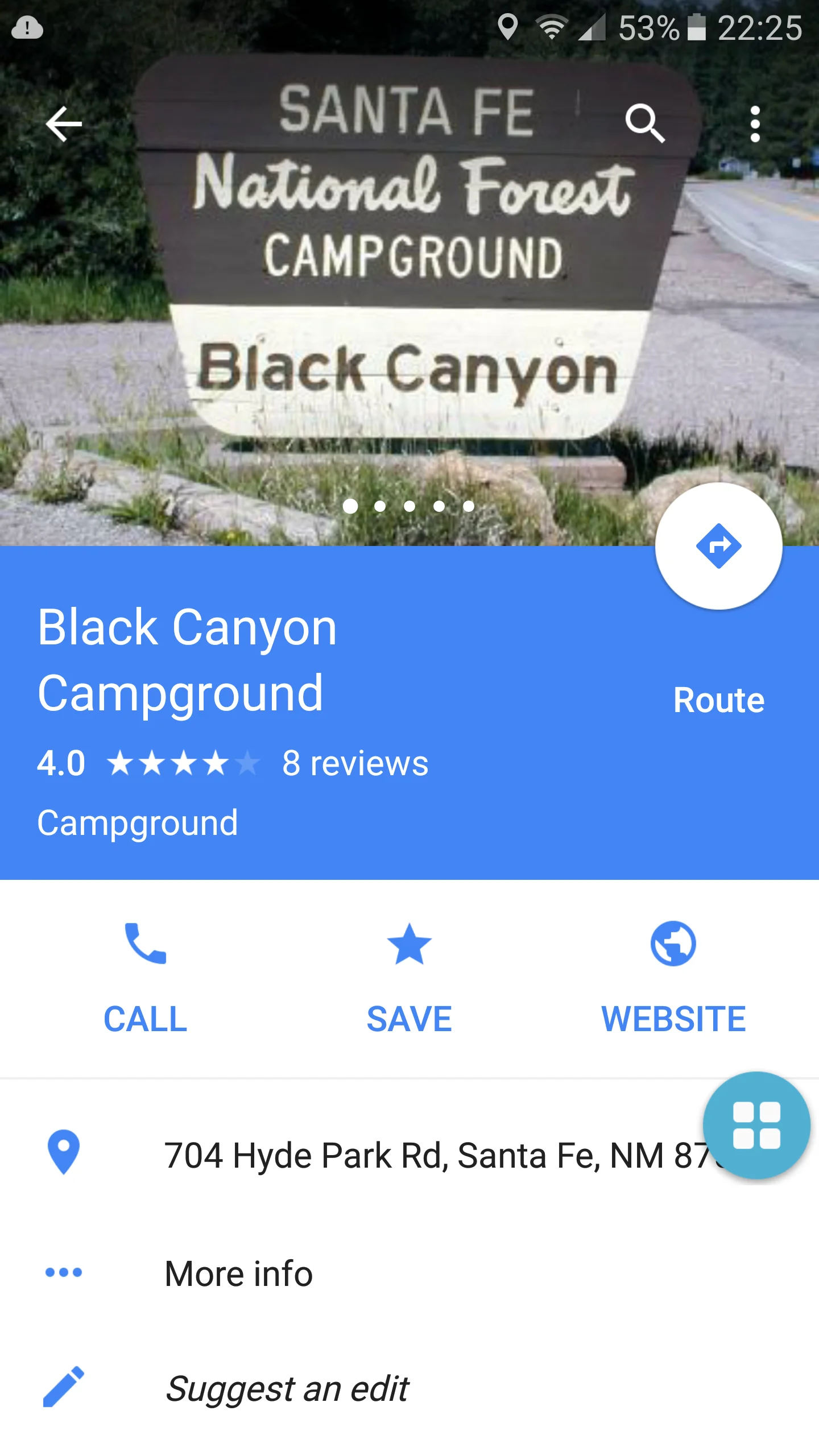The image size is (819, 1456).
Task: Open More info
Action: (239, 1273)
